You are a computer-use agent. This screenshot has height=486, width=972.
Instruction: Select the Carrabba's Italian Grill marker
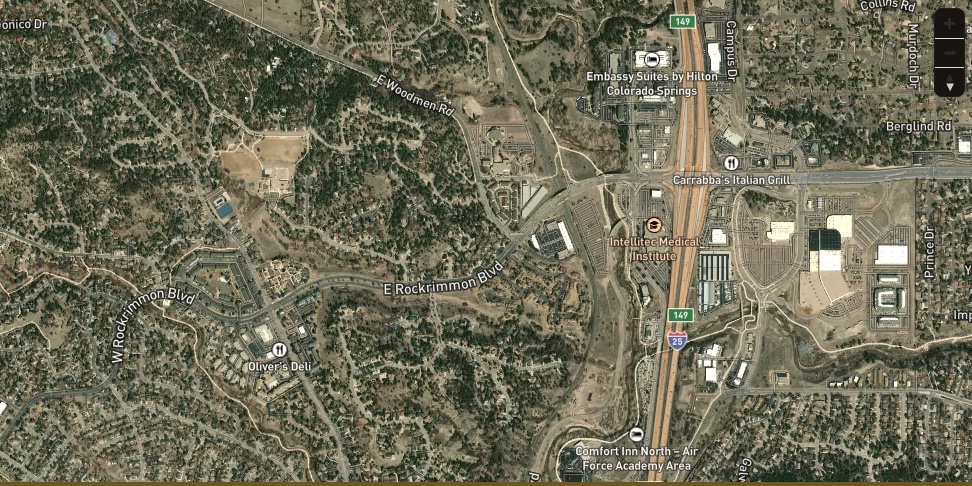731,162
